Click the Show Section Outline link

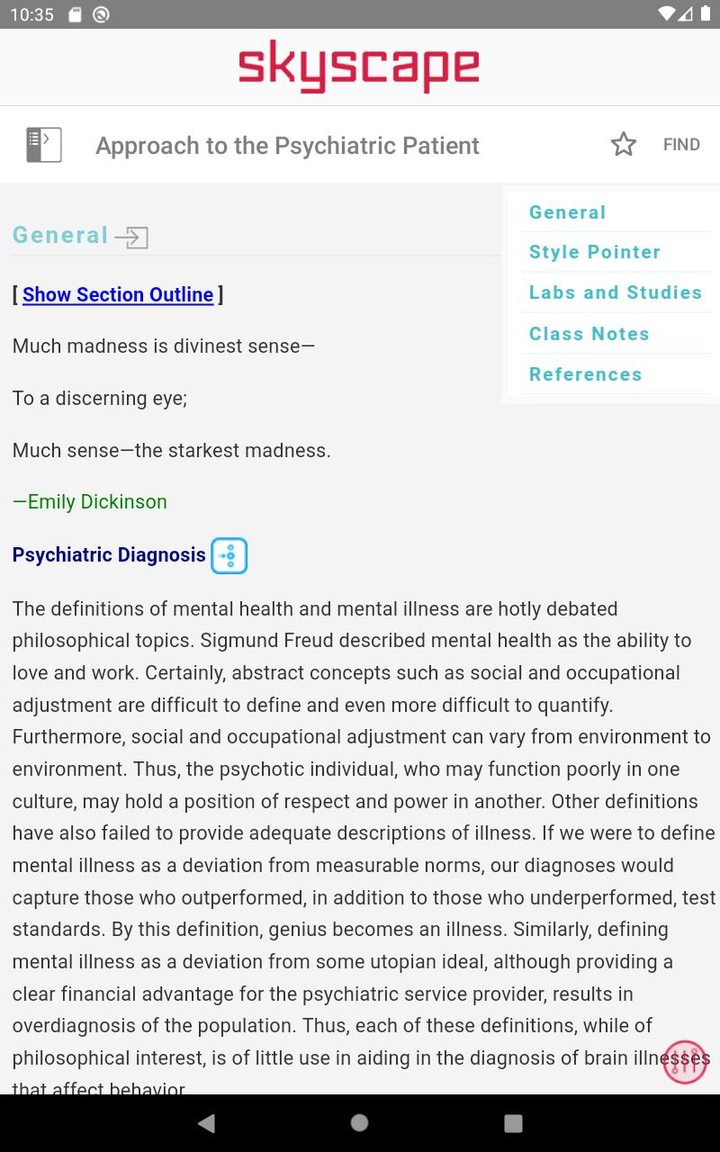[x=117, y=294]
